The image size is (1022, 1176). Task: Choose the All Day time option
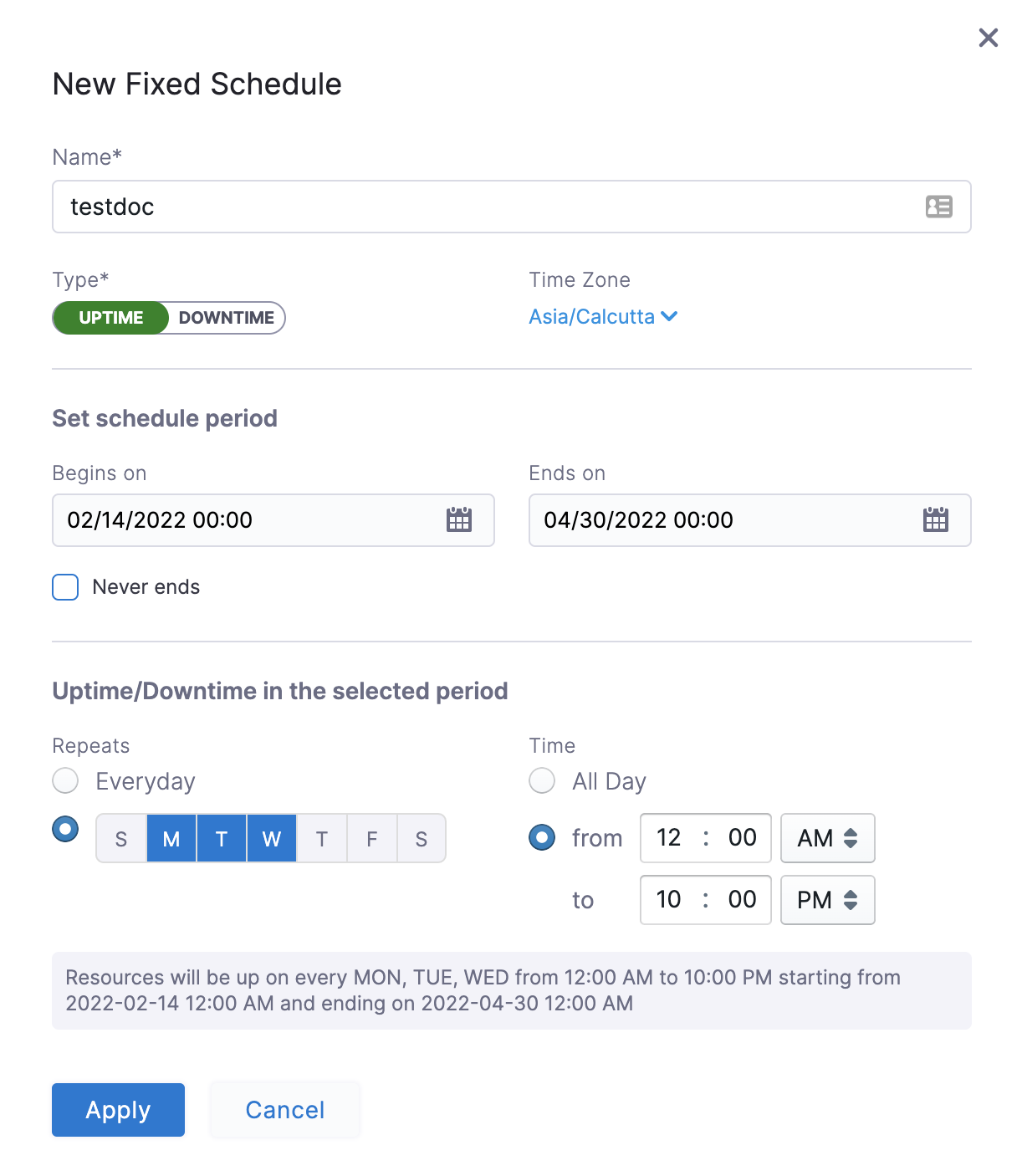coord(542,781)
